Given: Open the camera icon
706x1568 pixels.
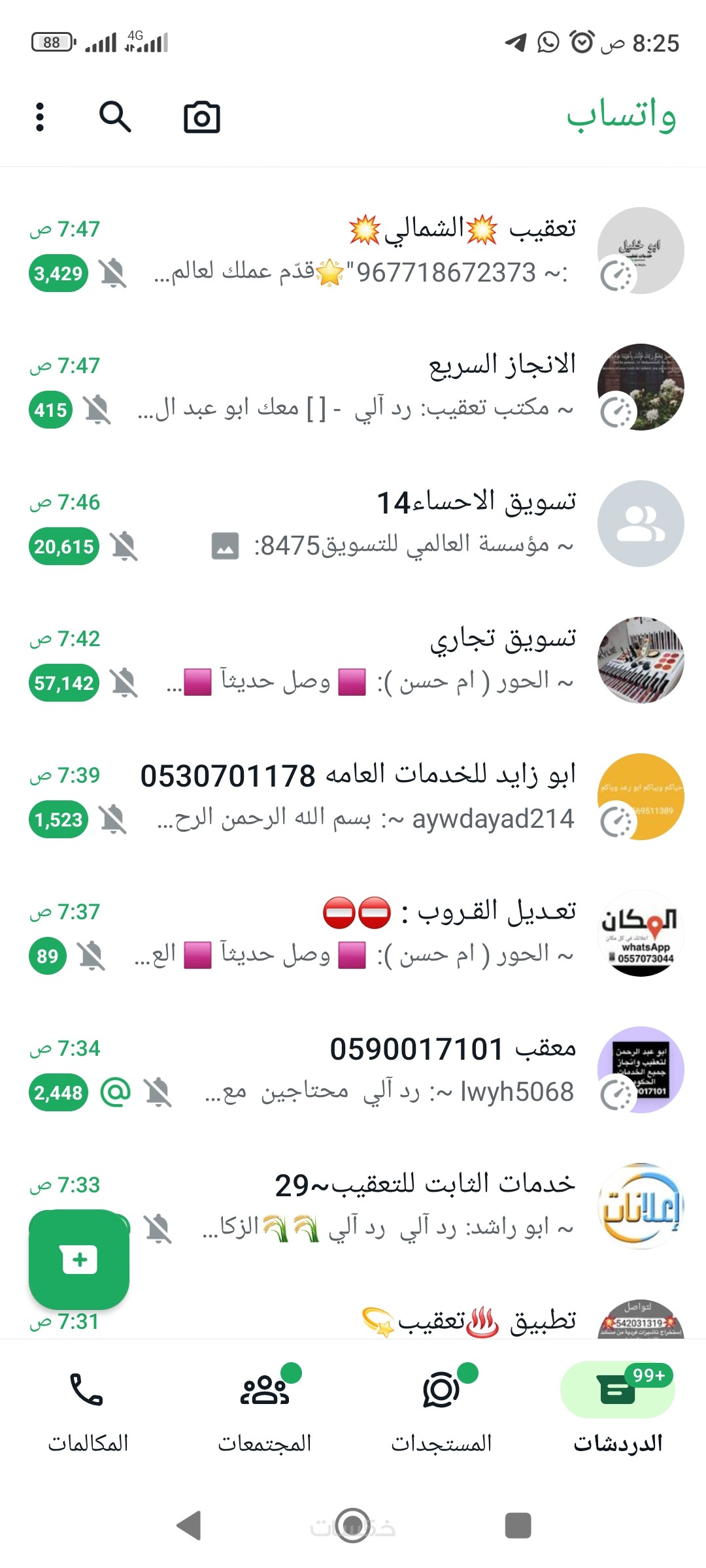Looking at the screenshot, I should tap(201, 118).
